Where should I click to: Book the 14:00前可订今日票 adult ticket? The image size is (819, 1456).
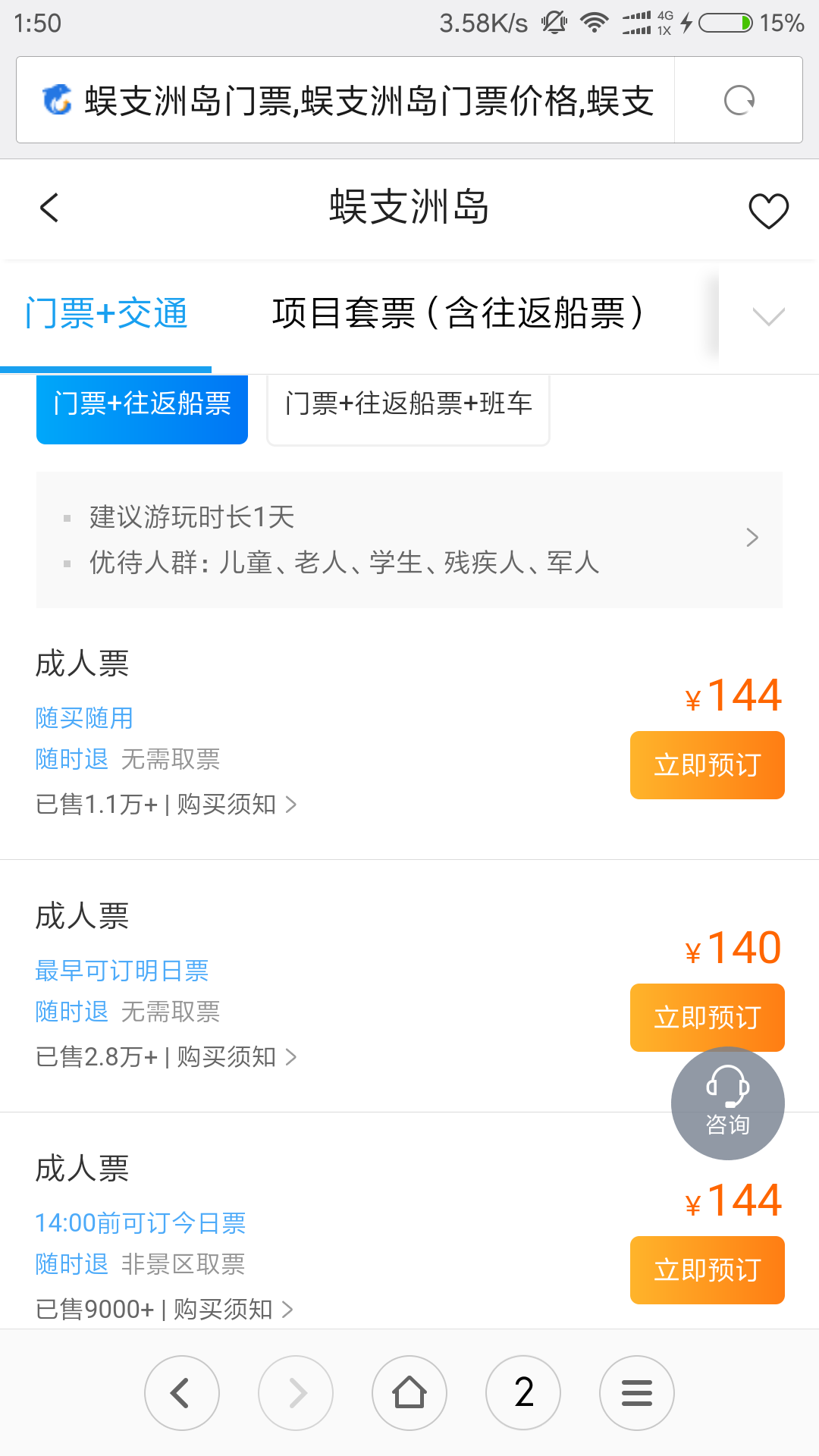[x=707, y=1270]
